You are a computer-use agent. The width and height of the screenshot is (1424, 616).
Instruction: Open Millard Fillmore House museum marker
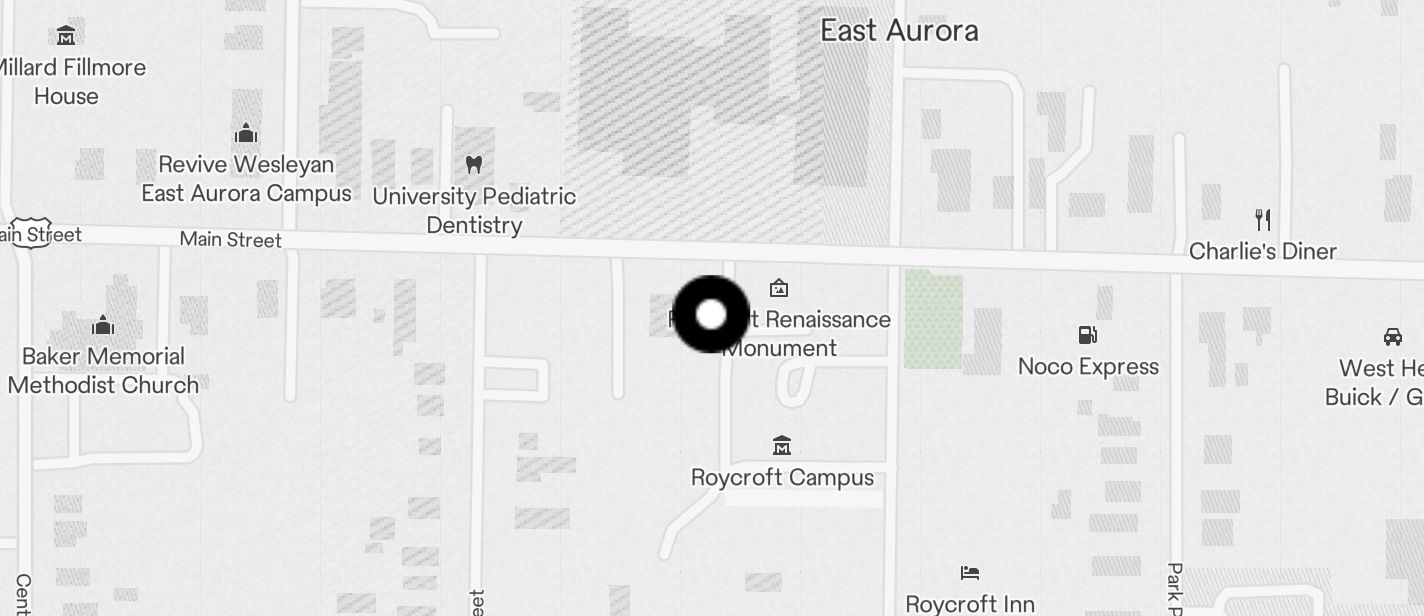coord(66,37)
